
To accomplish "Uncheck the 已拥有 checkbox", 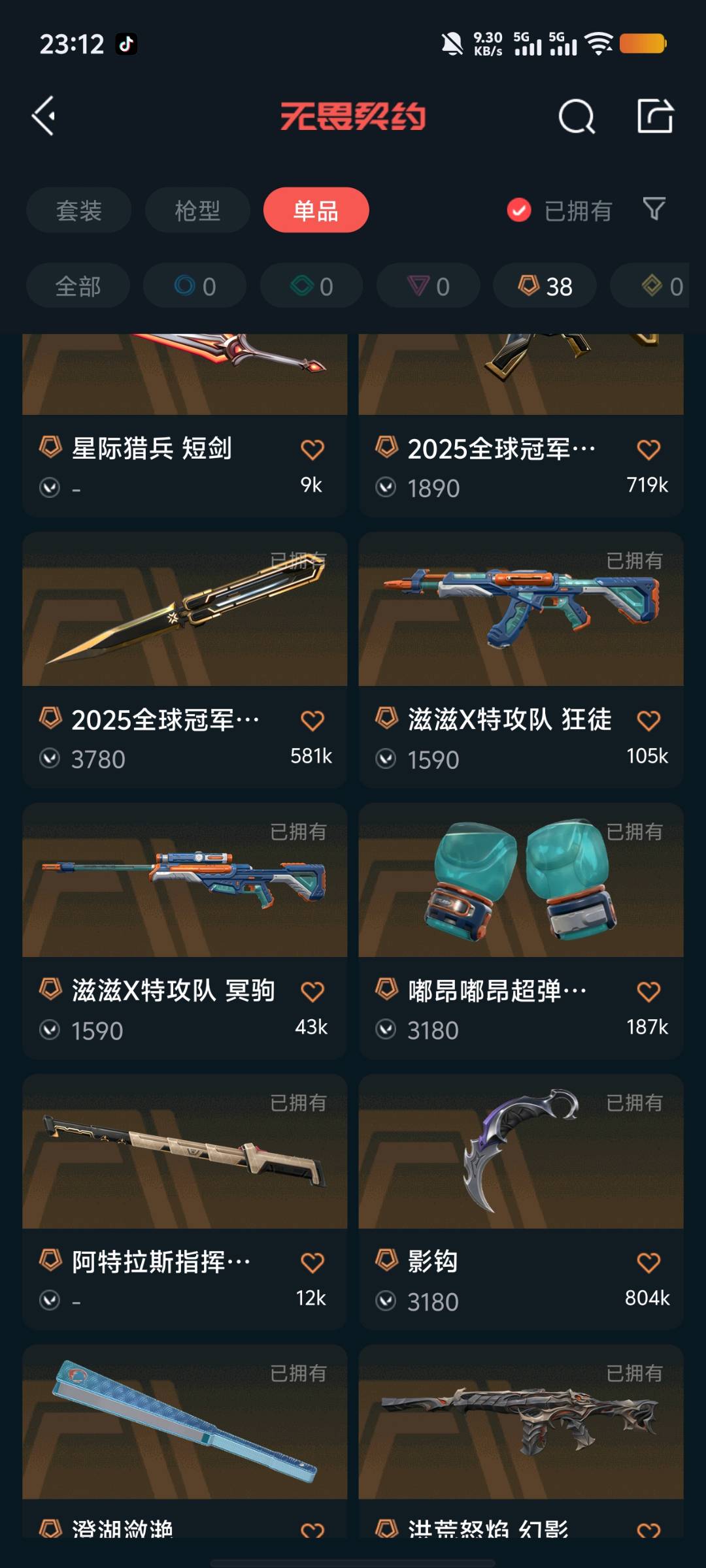I will (519, 210).
